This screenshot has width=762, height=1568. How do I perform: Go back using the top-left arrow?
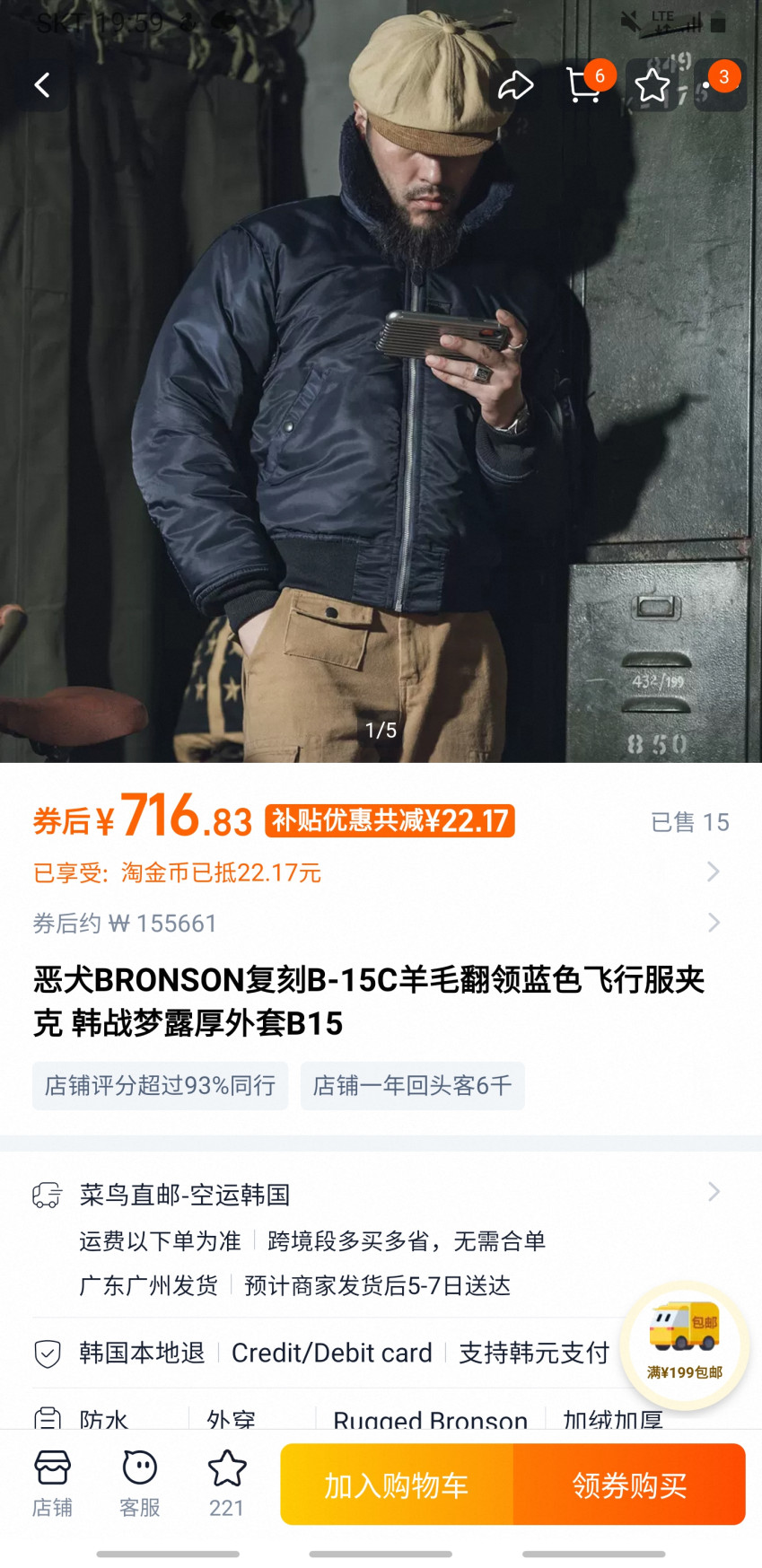[42, 85]
